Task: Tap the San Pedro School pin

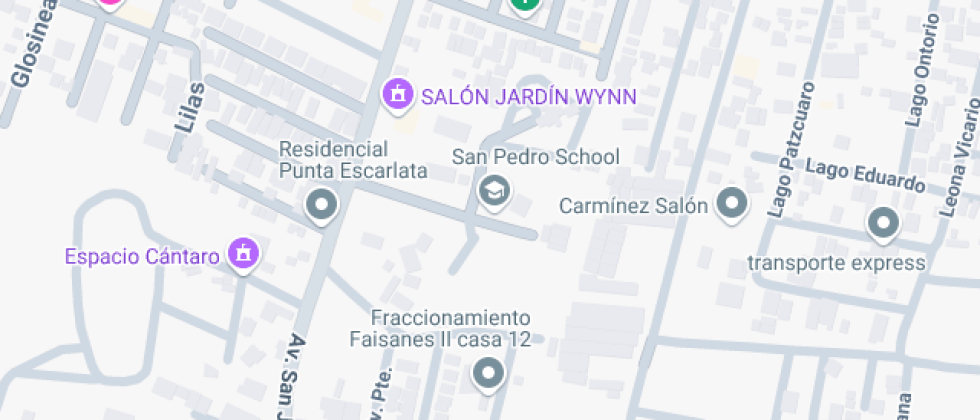Action: (493, 190)
